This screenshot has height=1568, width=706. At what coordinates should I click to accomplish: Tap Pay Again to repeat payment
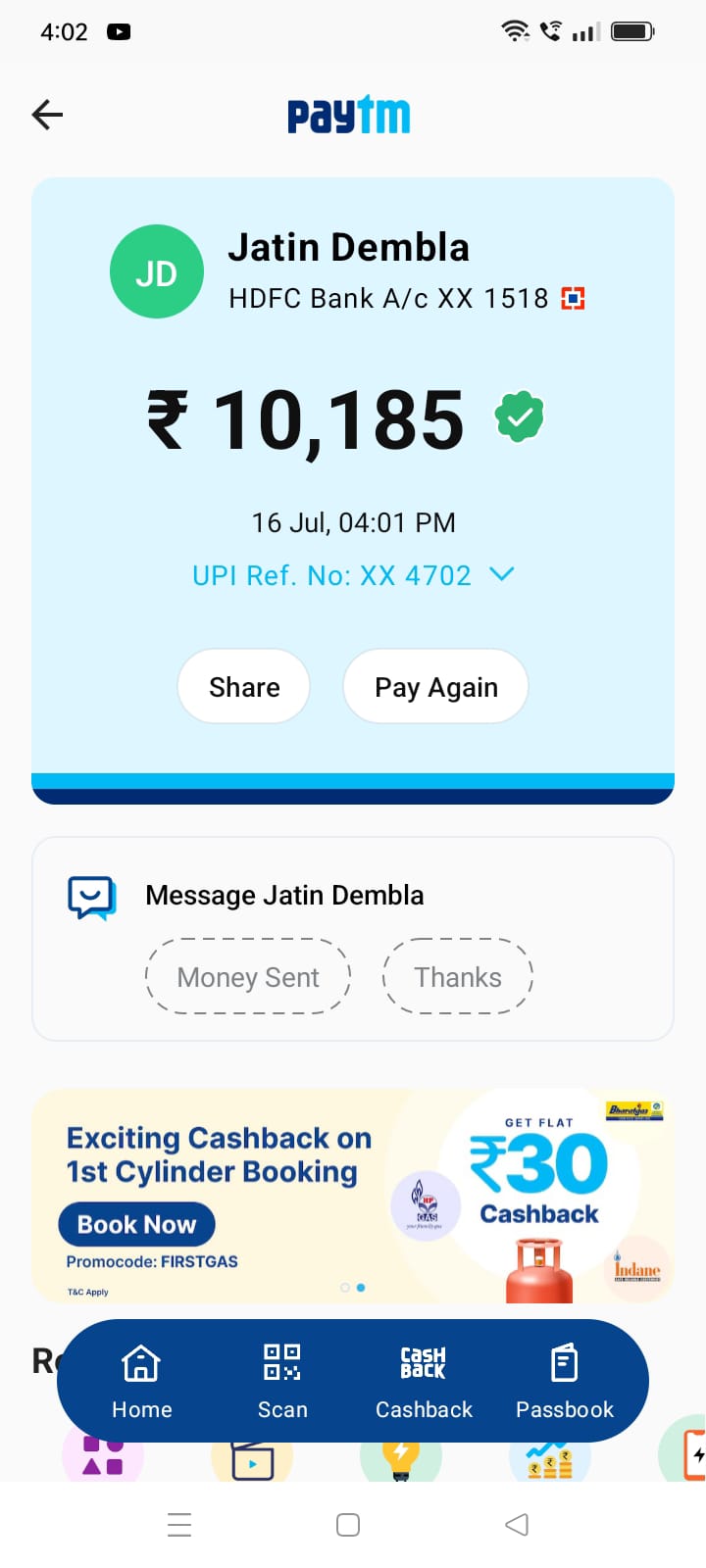point(435,687)
